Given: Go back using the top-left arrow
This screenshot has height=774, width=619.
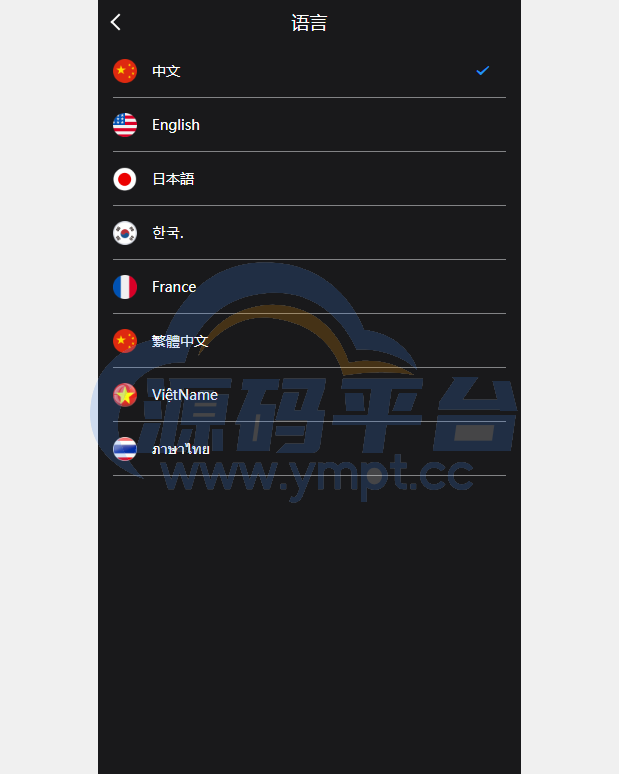Looking at the screenshot, I should (116, 22).
